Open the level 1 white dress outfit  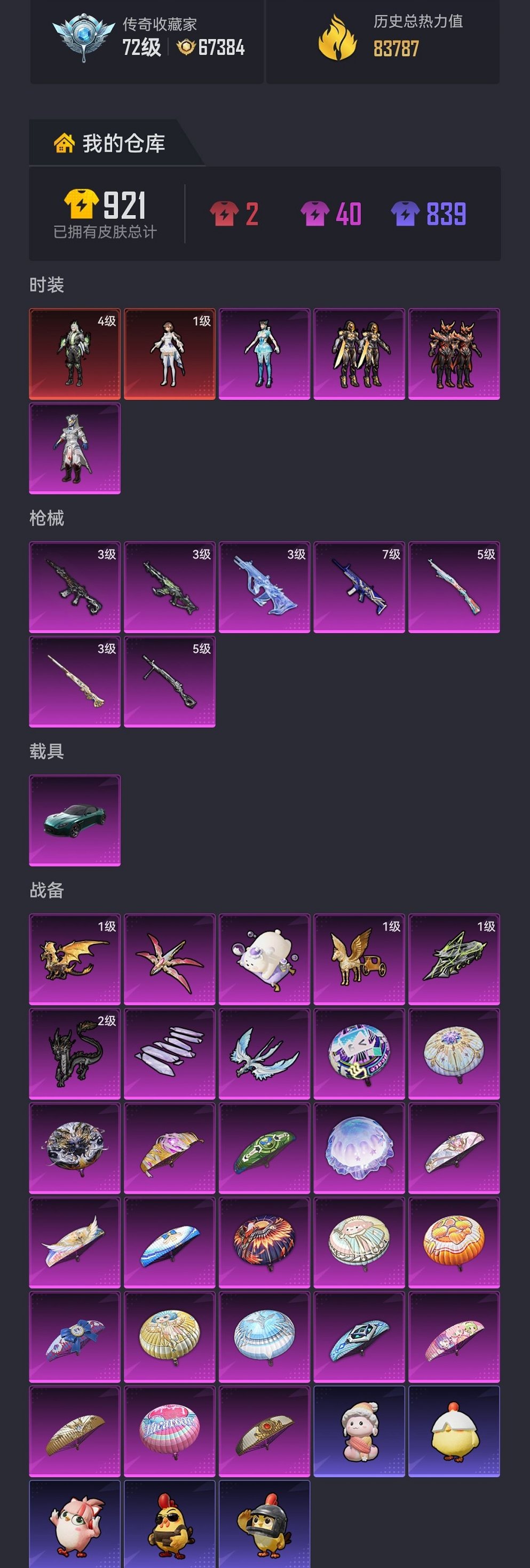[169, 353]
